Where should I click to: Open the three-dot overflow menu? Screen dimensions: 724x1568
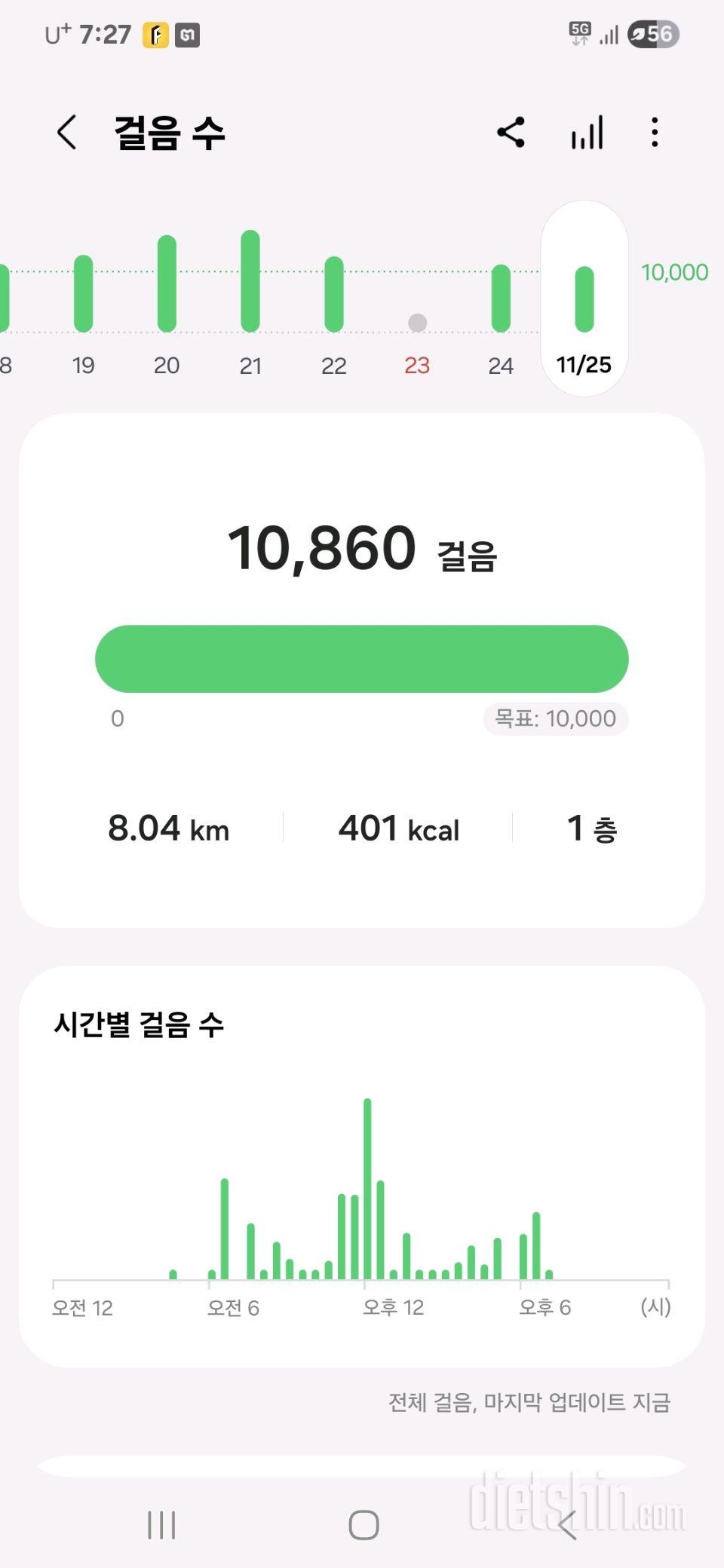655,133
